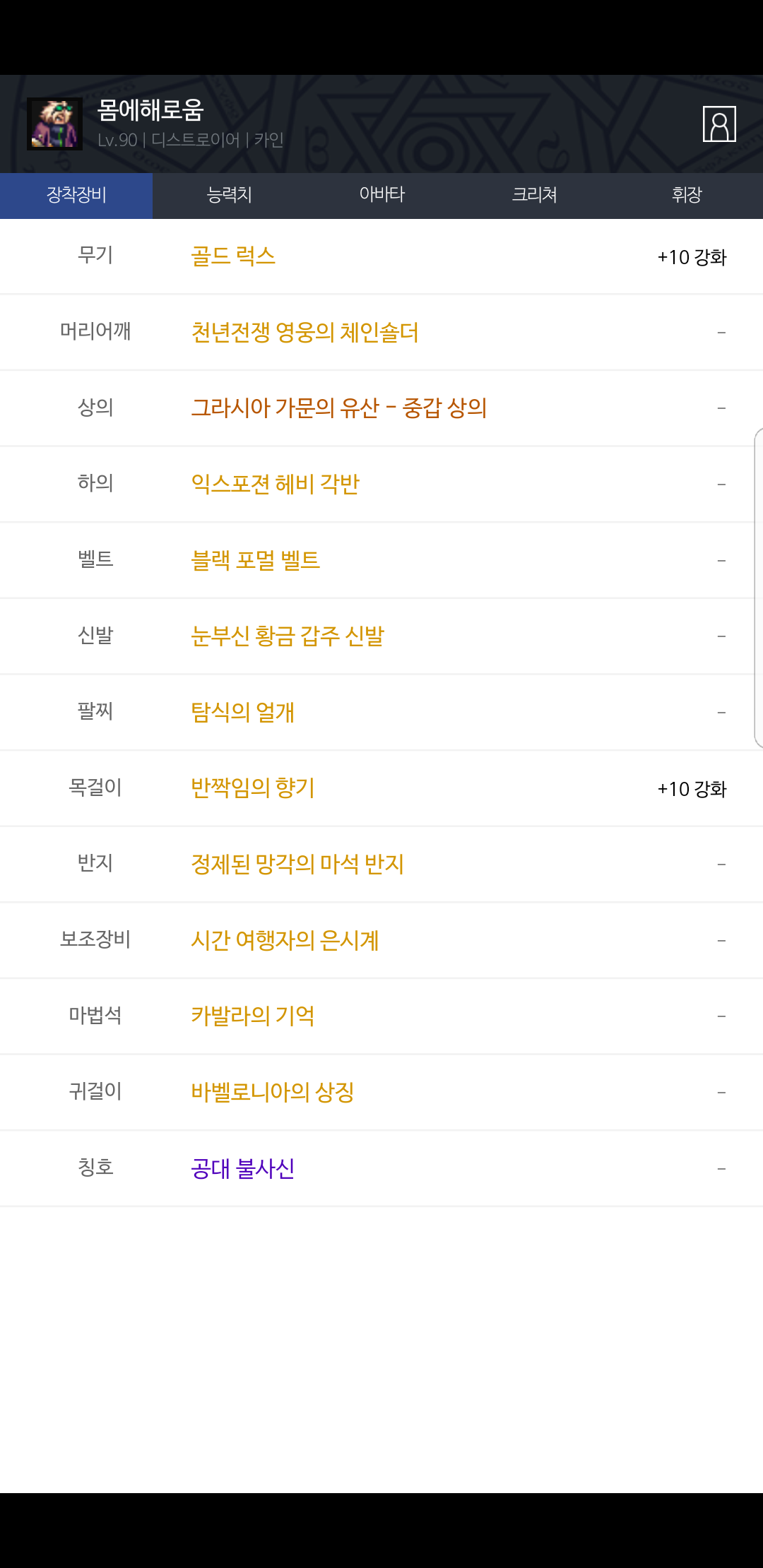This screenshot has height=1568, width=763.
Task: View the 블랙 포멀 벨트 item
Action: coord(255,561)
